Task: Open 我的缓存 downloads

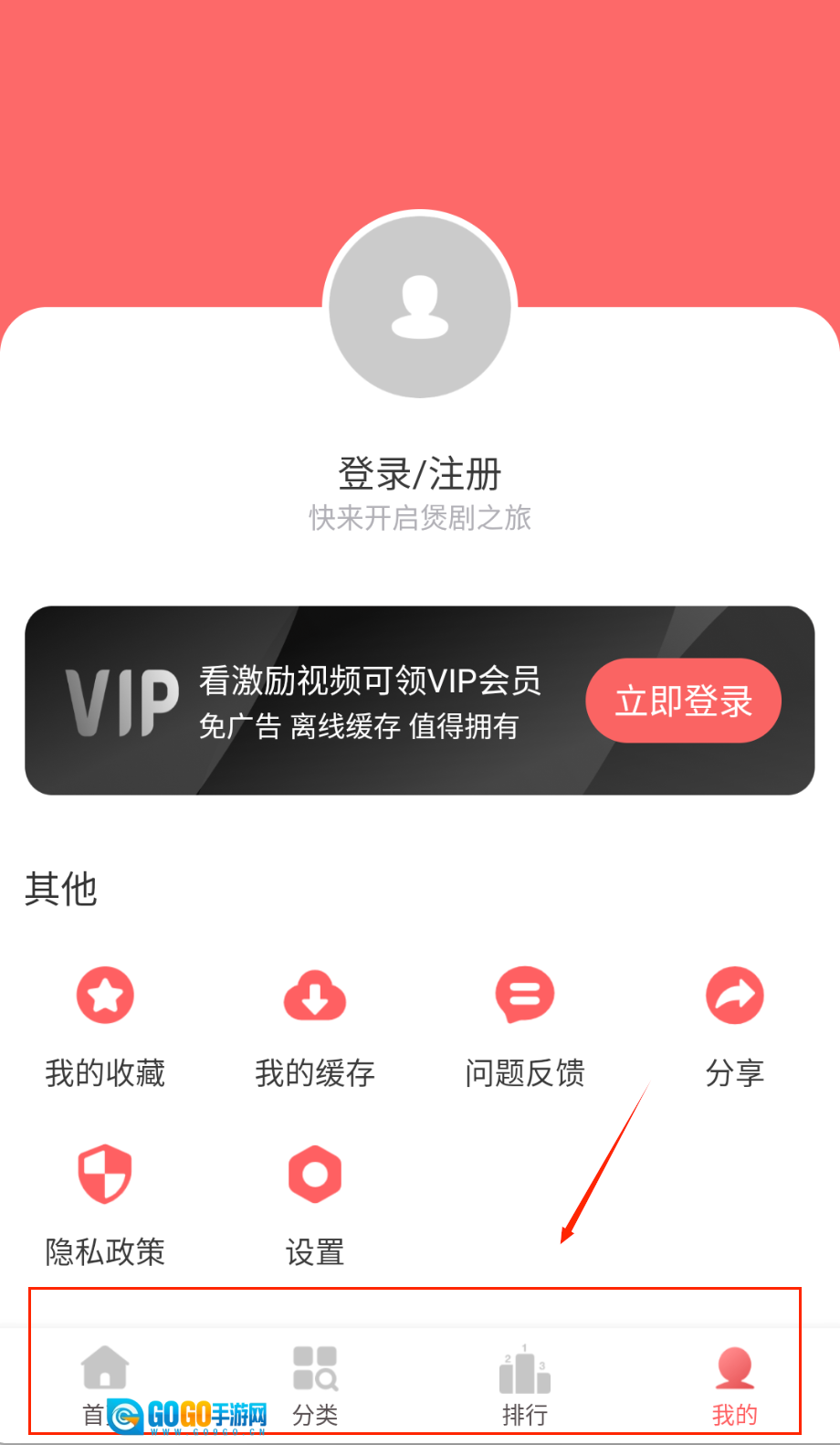Action: [315, 1025]
